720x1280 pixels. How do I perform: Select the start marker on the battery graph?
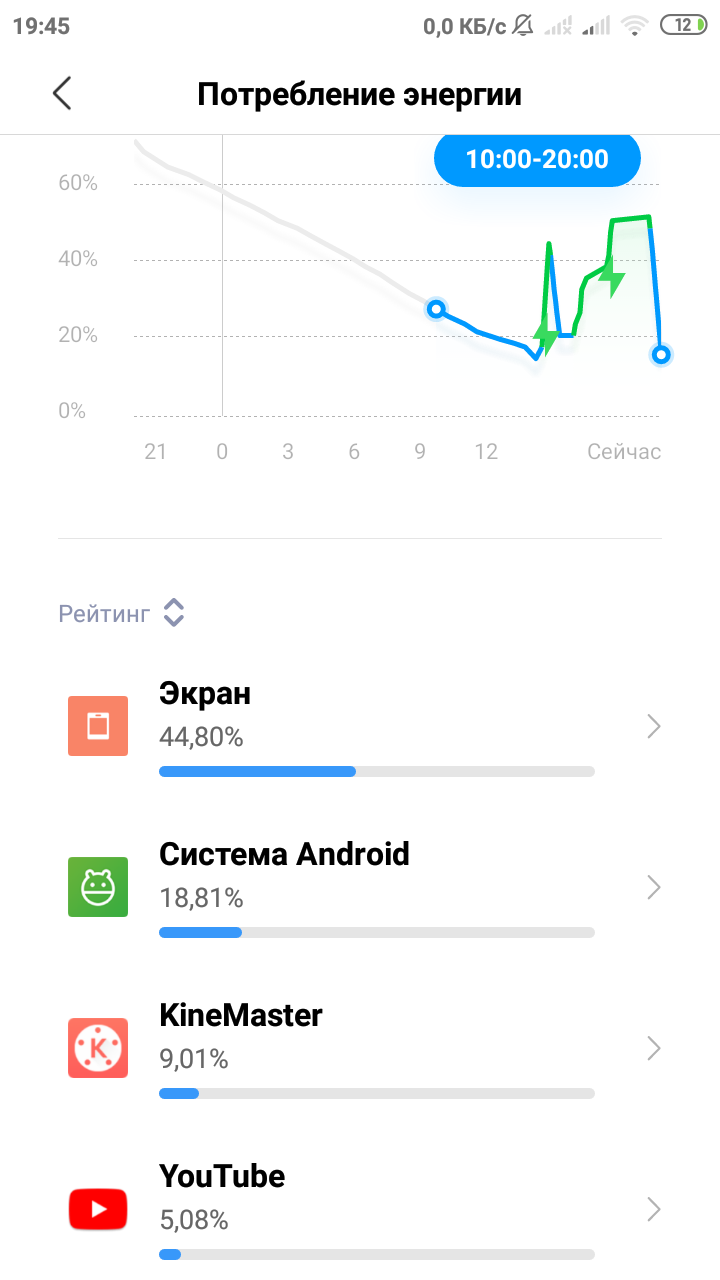pos(436,309)
